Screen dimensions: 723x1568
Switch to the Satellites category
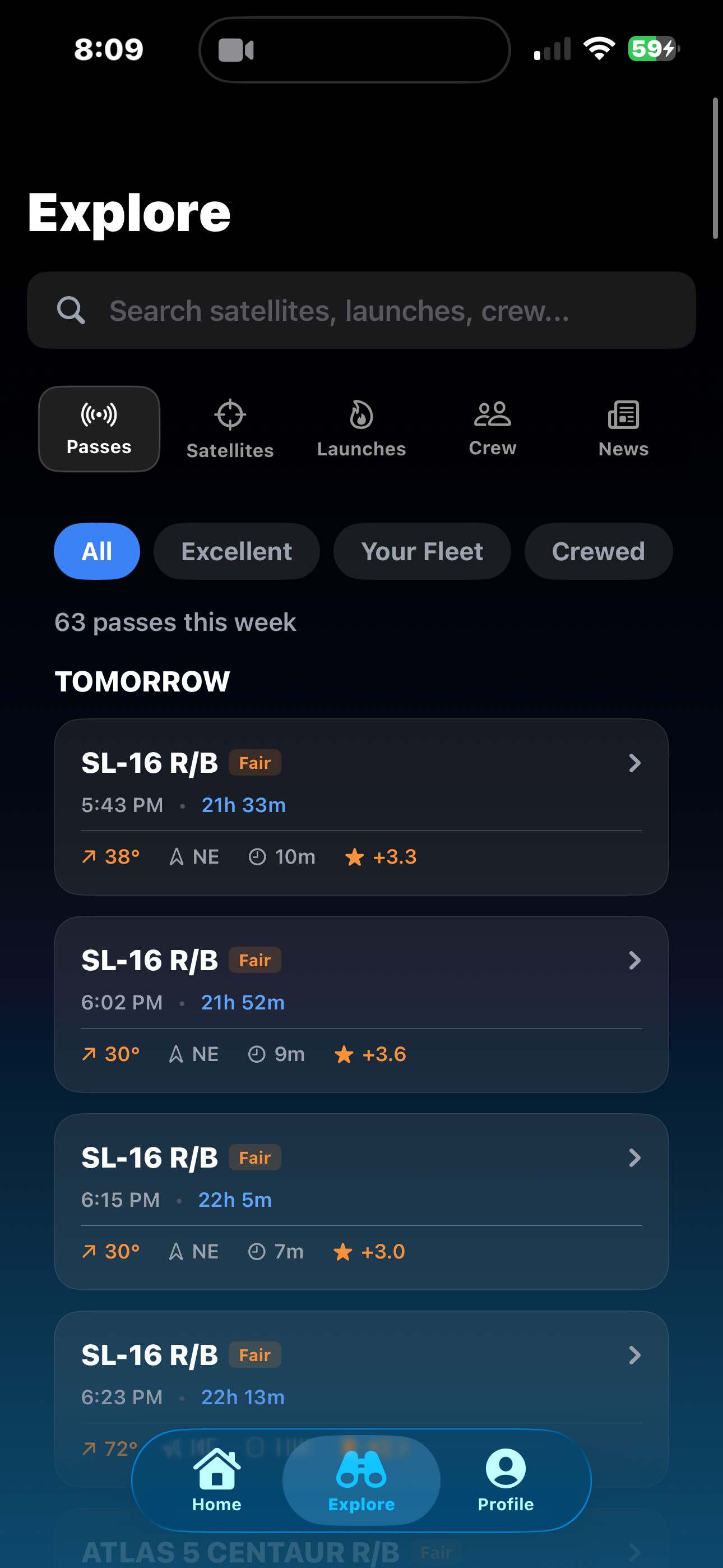[230, 429]
